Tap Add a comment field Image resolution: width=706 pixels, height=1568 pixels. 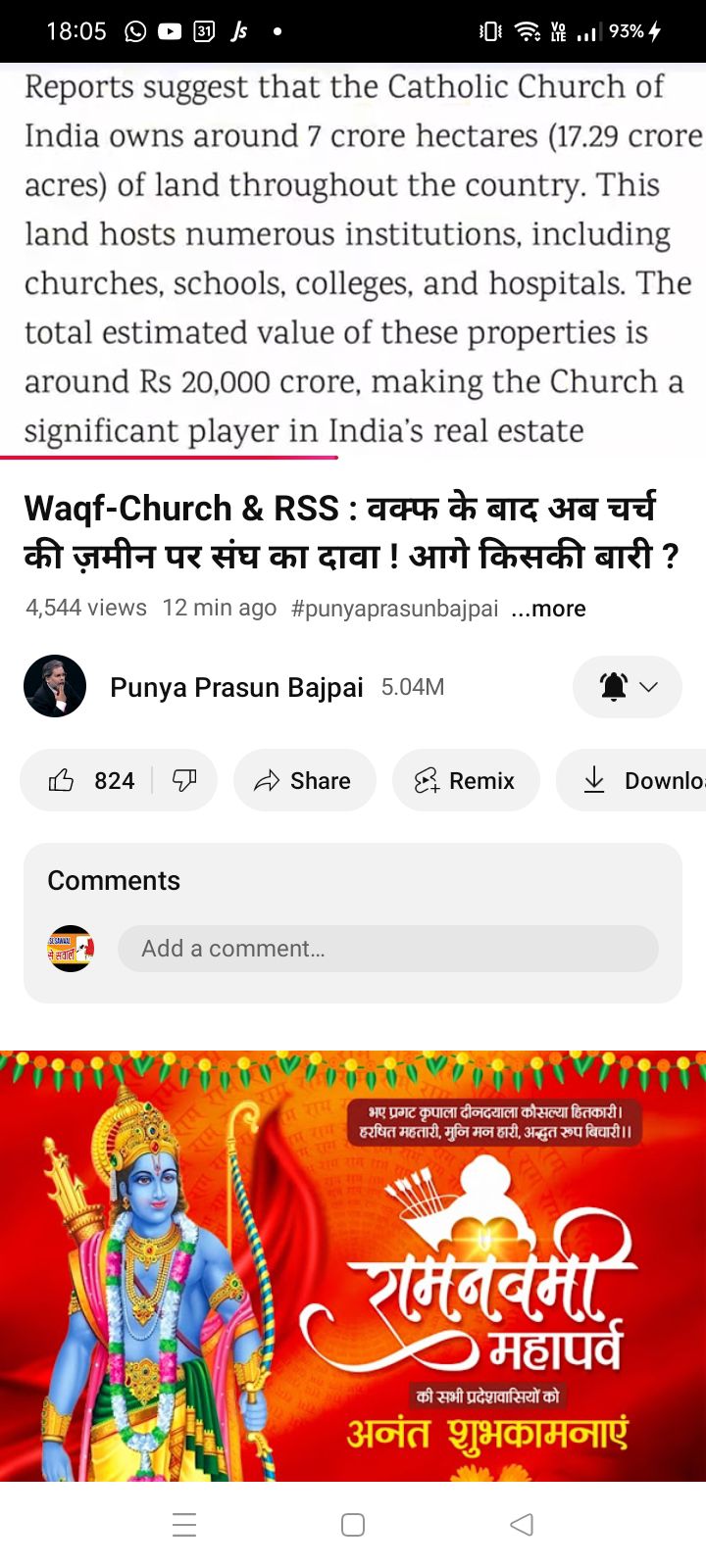pyautogui.click(x=387, y=949)
